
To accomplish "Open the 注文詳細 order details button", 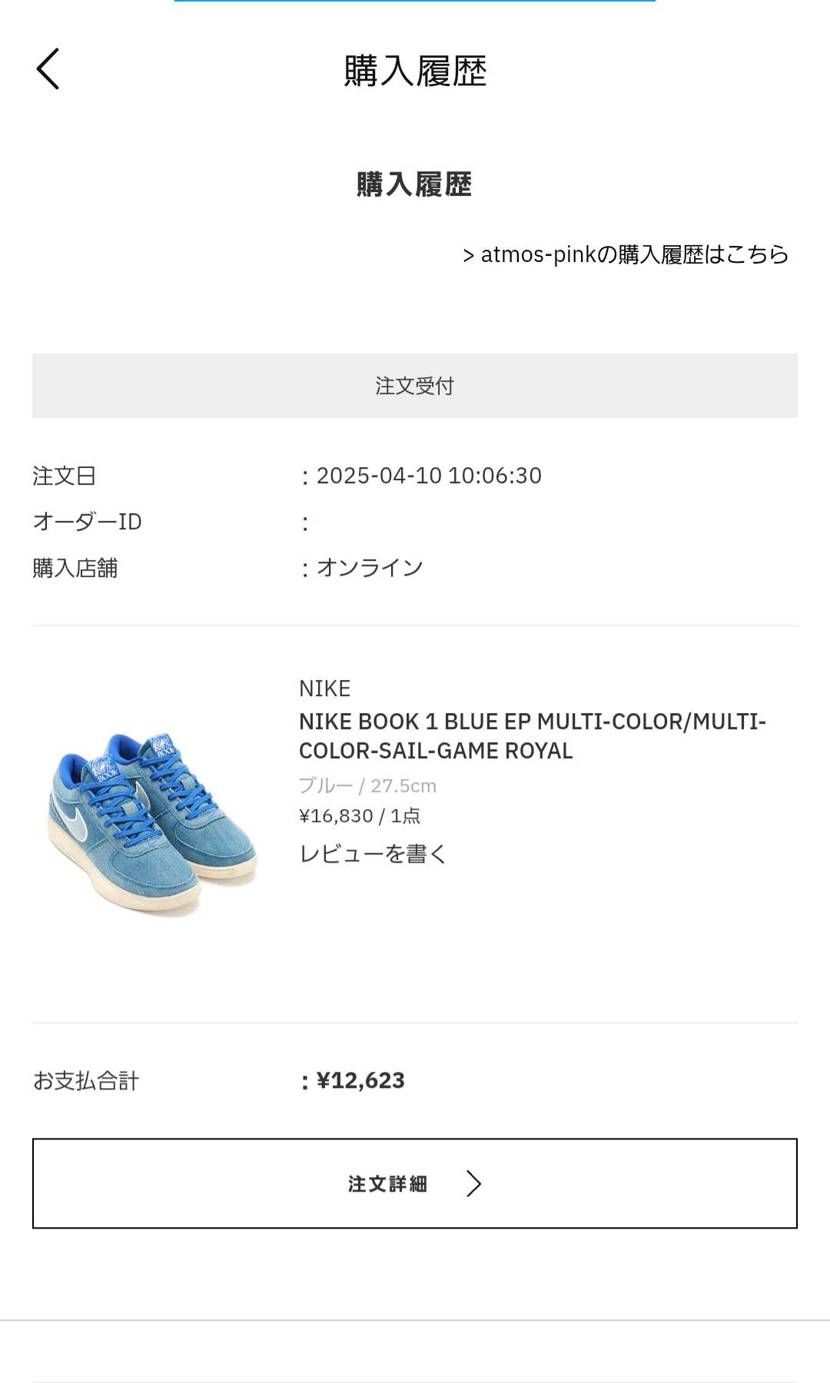I will click(x=415, y=1183).
